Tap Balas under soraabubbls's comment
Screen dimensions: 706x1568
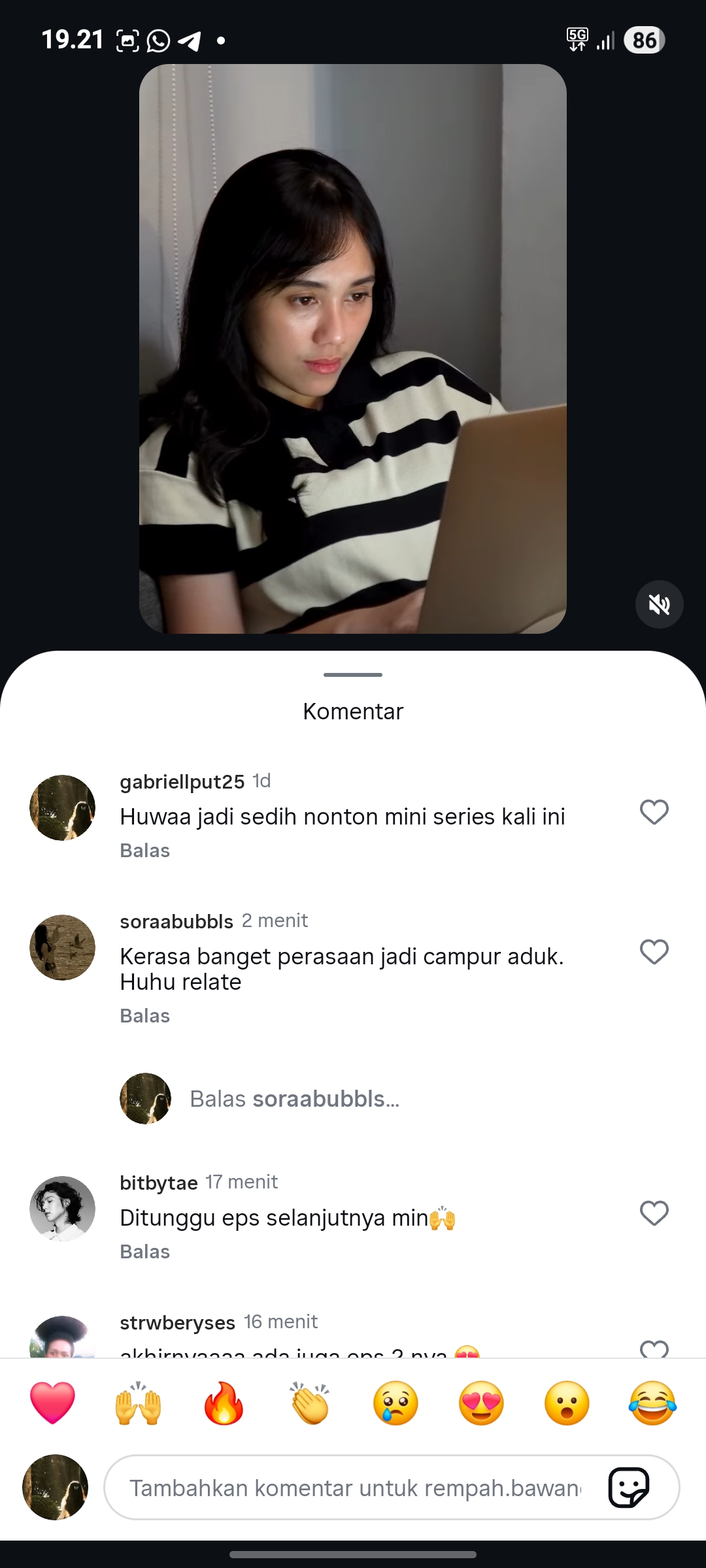point(144,1016)
